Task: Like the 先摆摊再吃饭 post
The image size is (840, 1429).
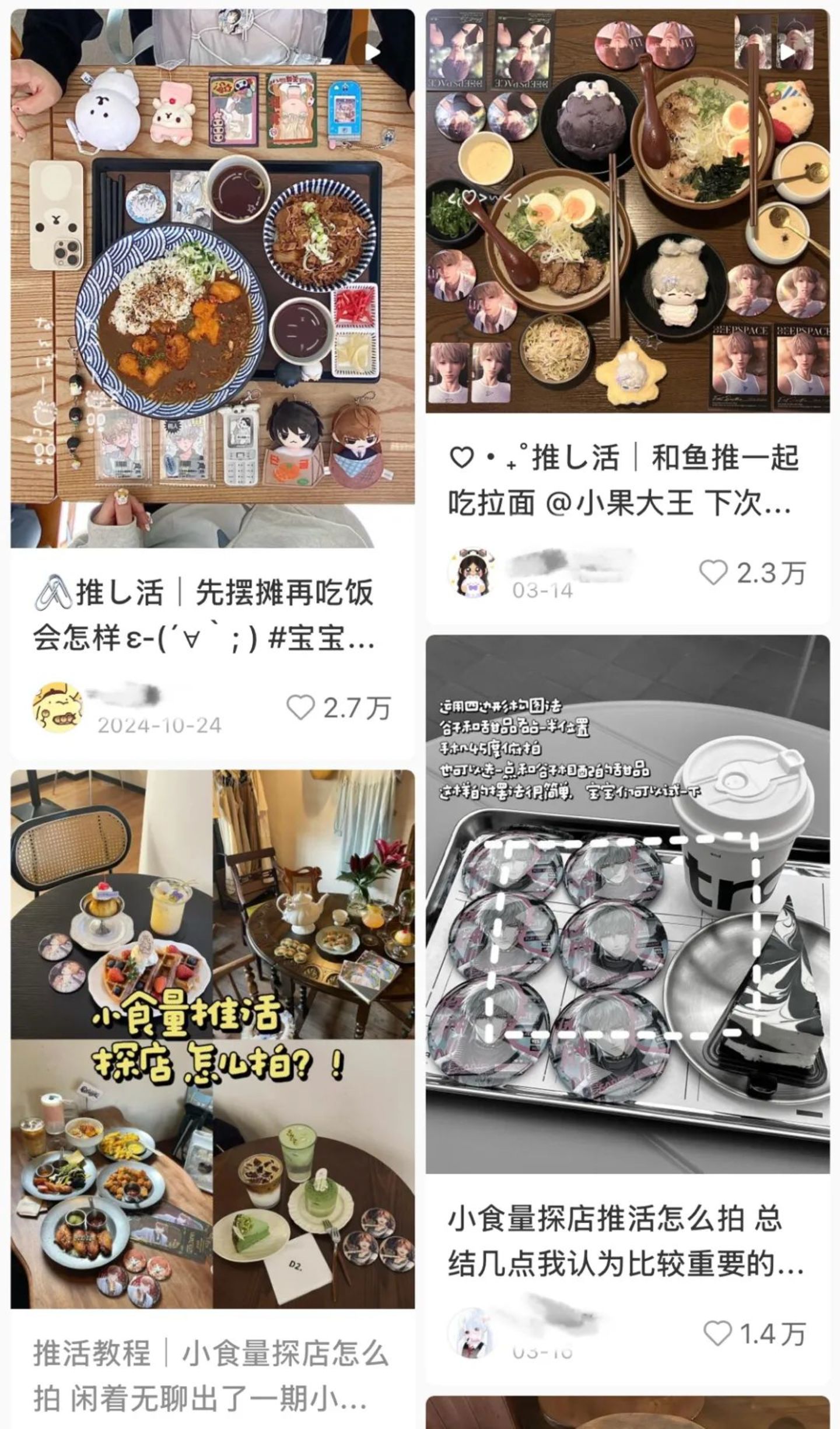Action: coord(301,708)
